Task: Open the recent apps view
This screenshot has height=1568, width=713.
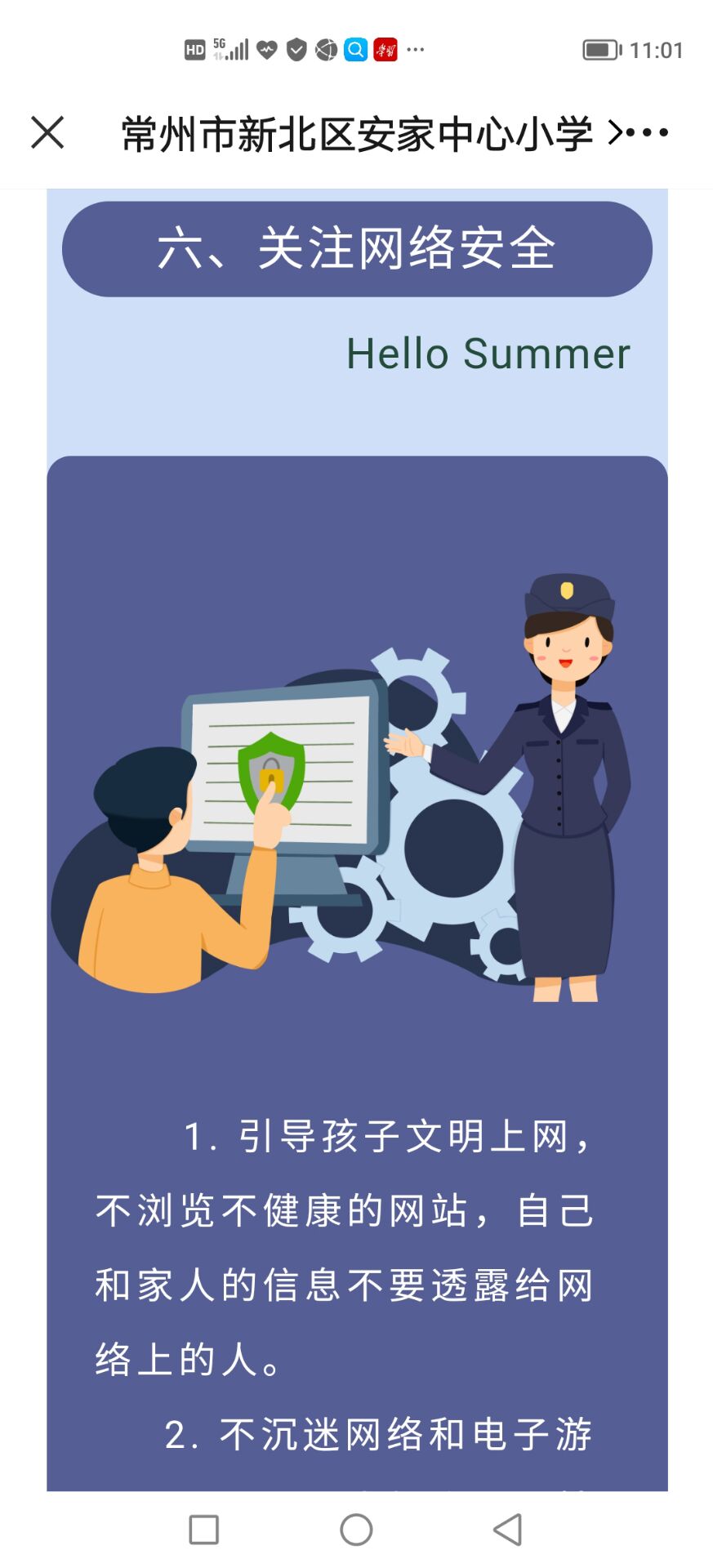Action: pos(203,1529)
